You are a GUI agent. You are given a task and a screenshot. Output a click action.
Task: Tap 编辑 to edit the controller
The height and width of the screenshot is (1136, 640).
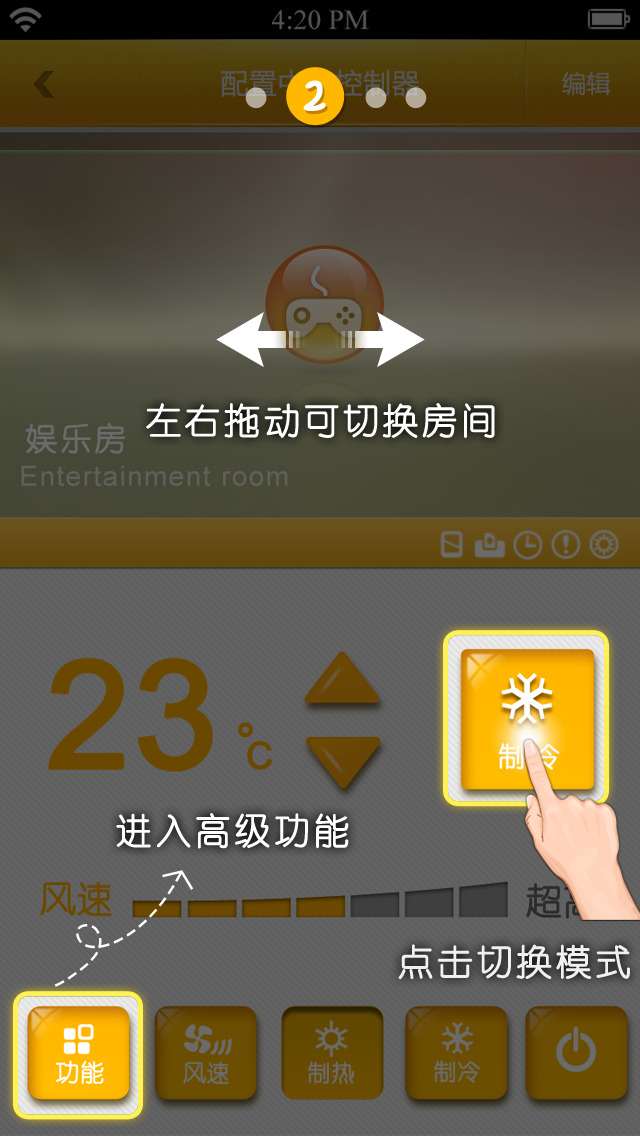pyautogui.click(x=585, y=84)
